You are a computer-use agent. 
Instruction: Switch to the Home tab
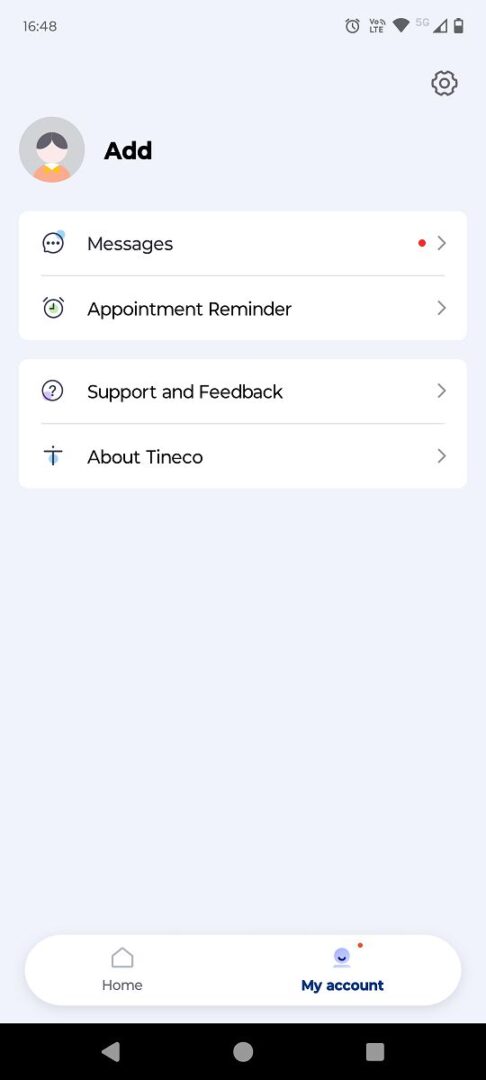tap(122, 970)
